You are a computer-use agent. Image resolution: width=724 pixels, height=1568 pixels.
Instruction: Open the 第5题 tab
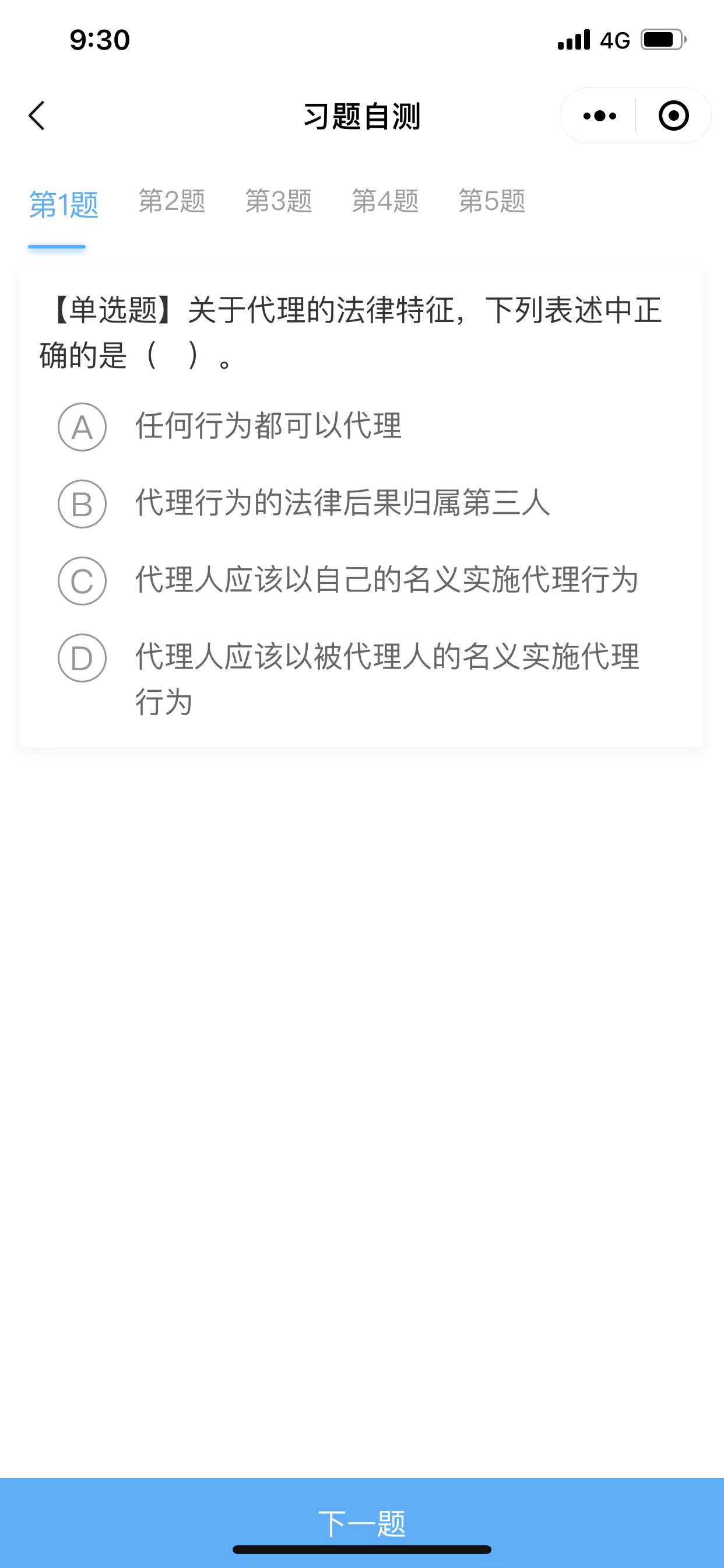[491, 201]
